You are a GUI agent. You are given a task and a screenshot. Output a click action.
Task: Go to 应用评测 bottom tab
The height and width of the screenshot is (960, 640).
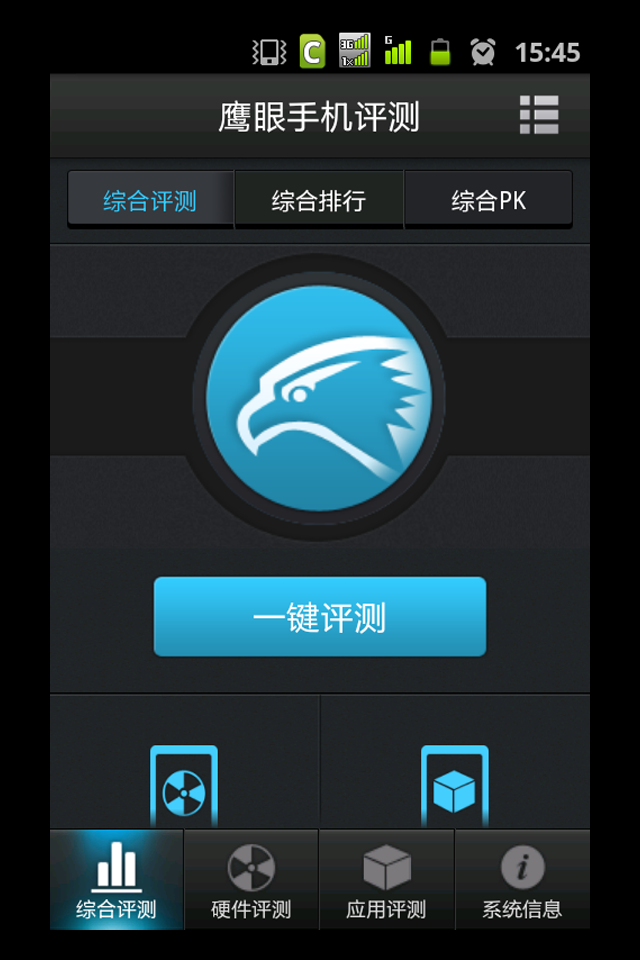386,880
